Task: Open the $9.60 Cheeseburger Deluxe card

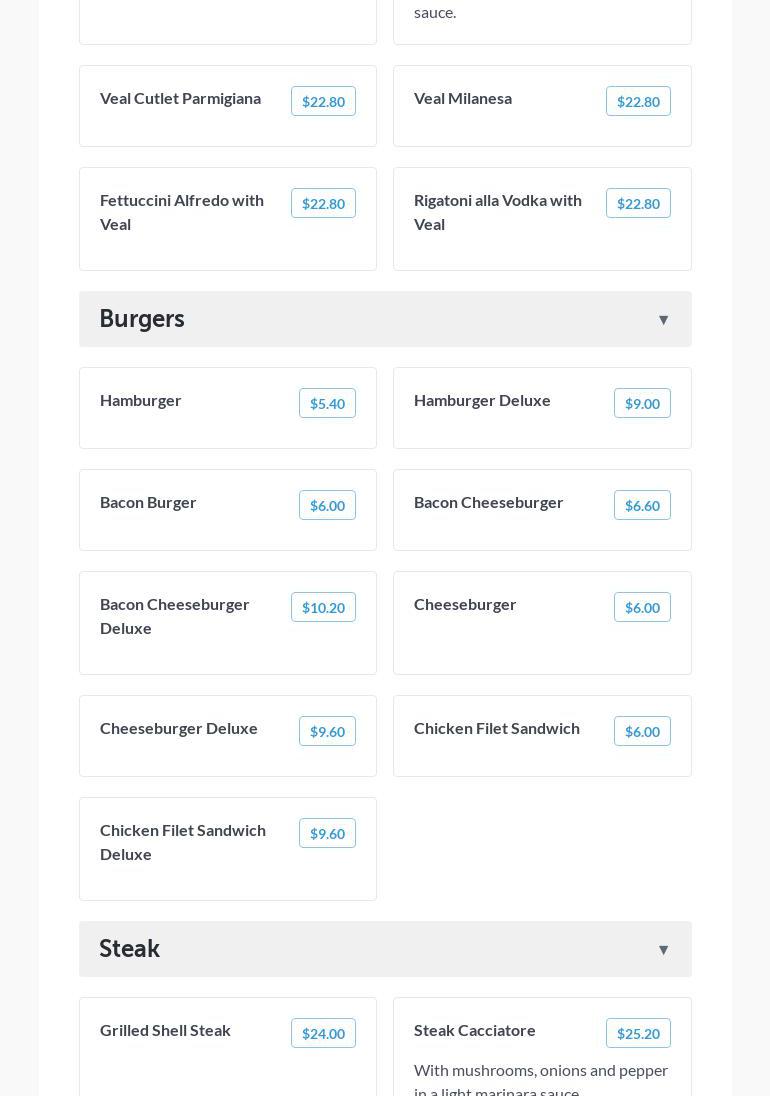Action: 228,736
